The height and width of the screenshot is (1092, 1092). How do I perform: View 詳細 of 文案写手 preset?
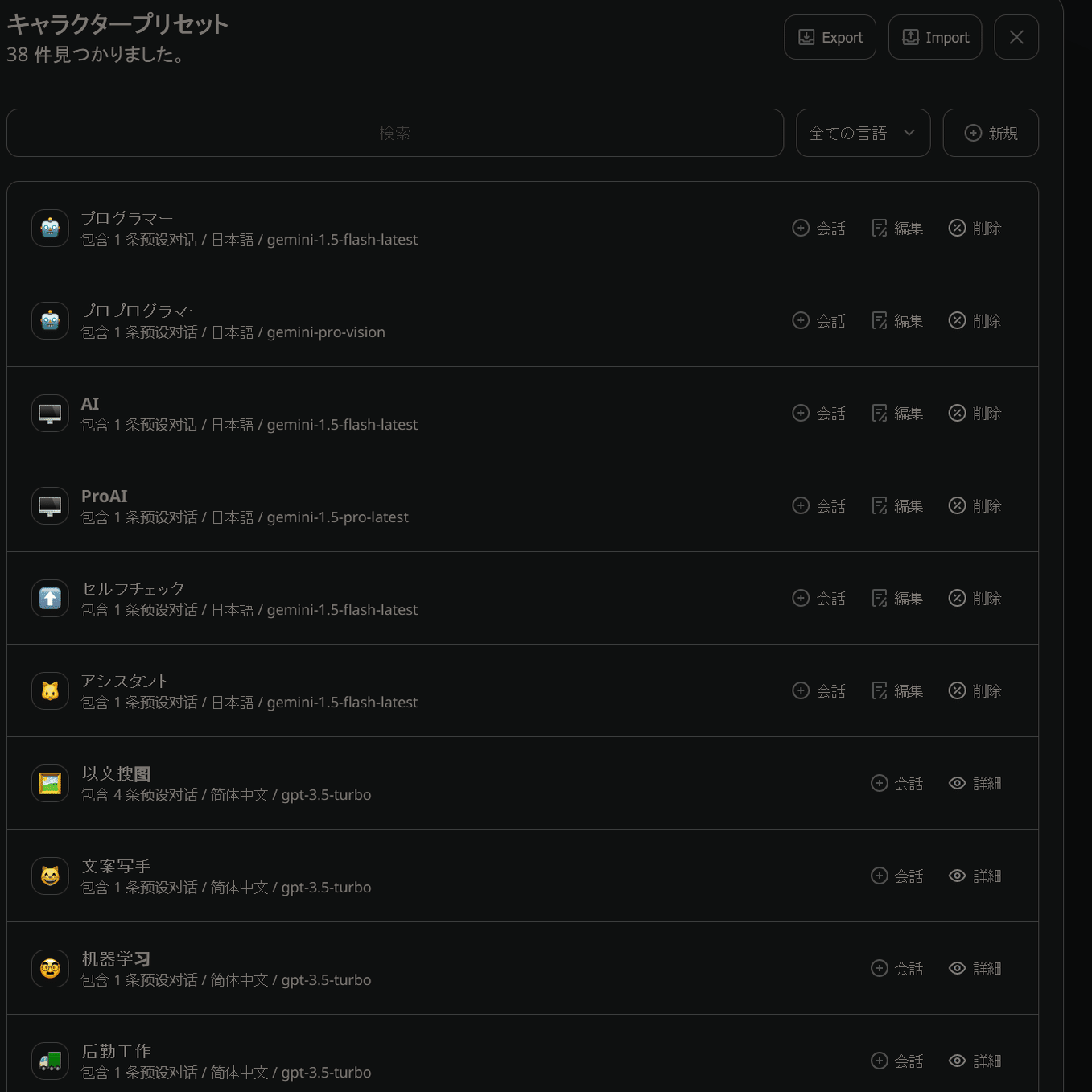pyautogui.click(x=975, y=876)
